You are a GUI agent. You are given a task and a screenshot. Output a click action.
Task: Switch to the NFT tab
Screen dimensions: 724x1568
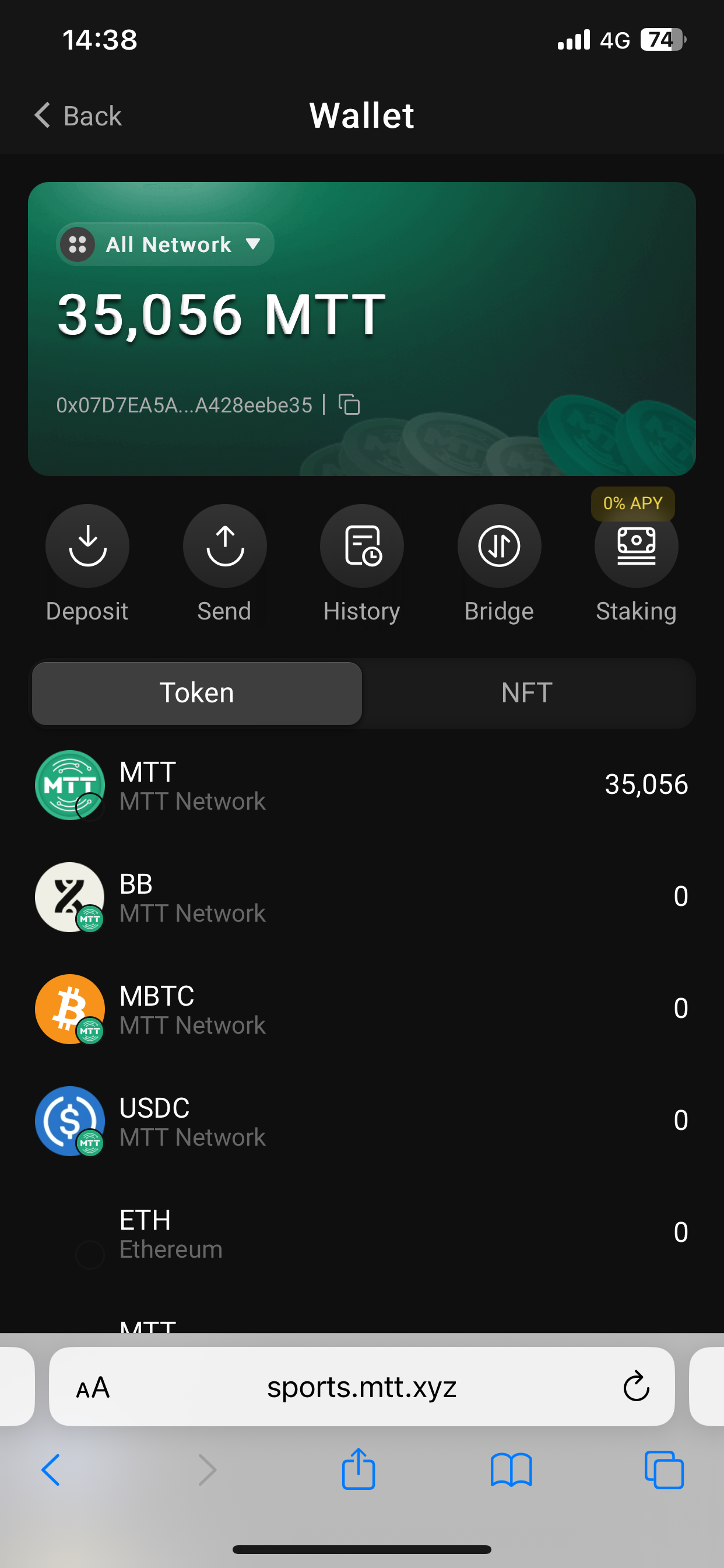coord(527,694)
